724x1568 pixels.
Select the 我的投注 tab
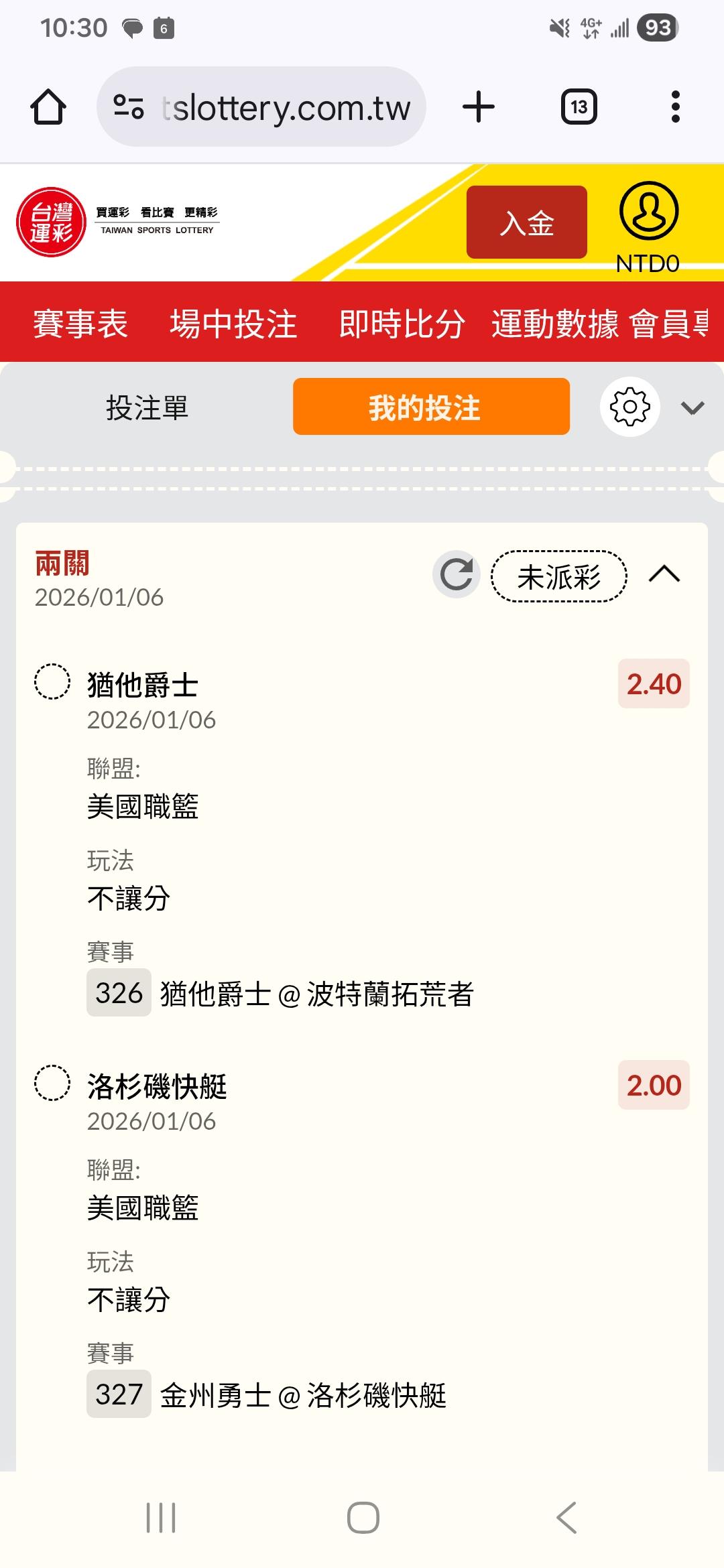(x=431, y=407)
